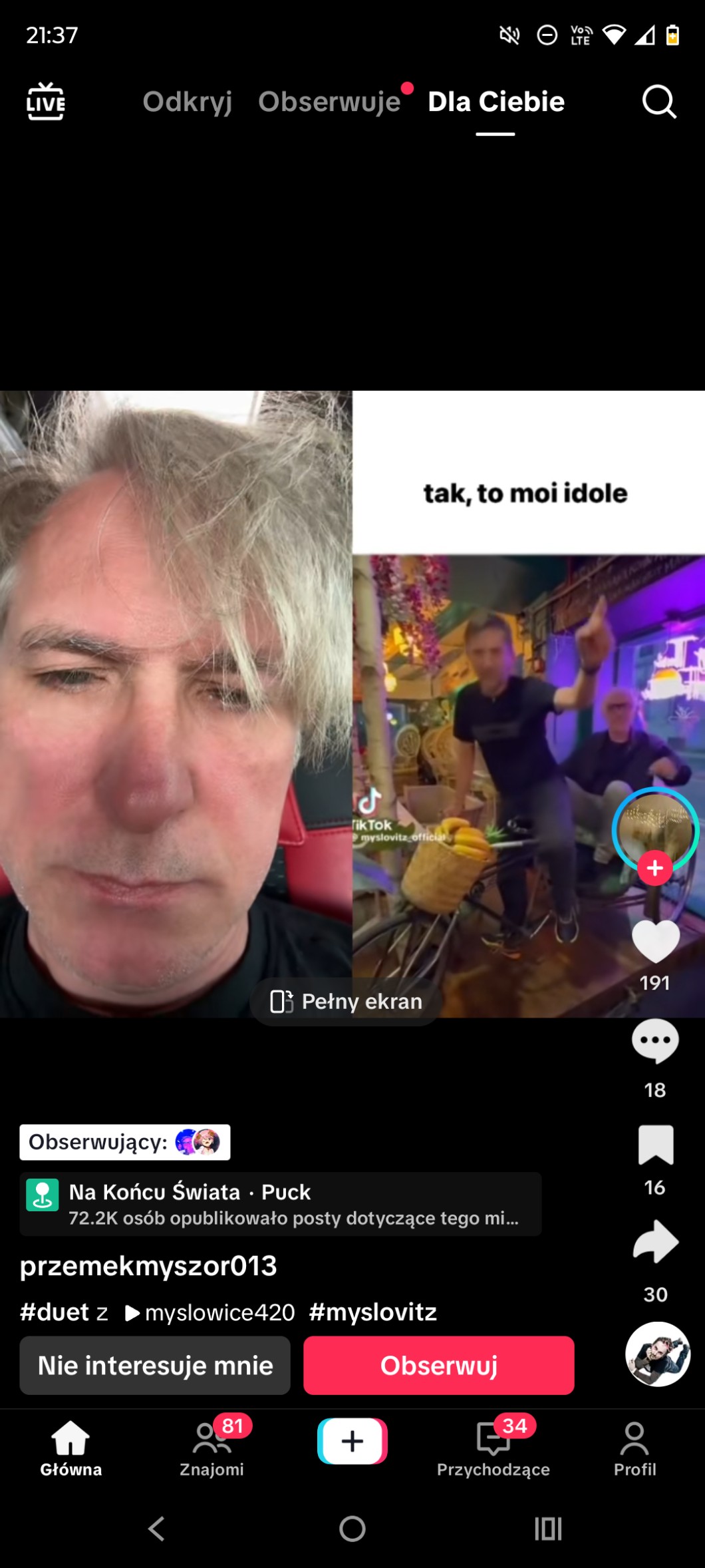Open przemekmyszor013's profile

point(148,1266)
